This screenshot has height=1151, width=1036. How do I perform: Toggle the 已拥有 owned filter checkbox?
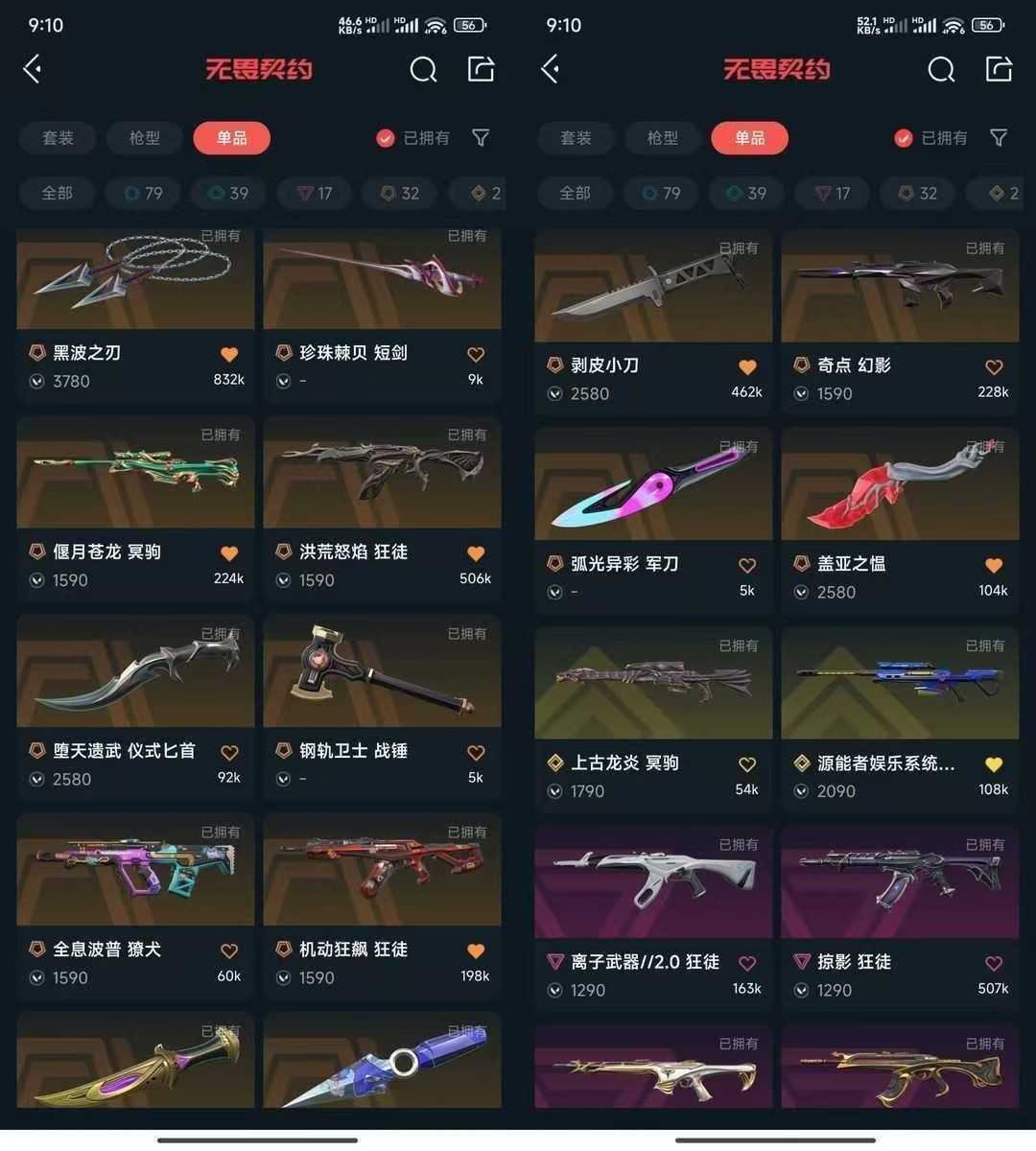[x=384, y=138]
